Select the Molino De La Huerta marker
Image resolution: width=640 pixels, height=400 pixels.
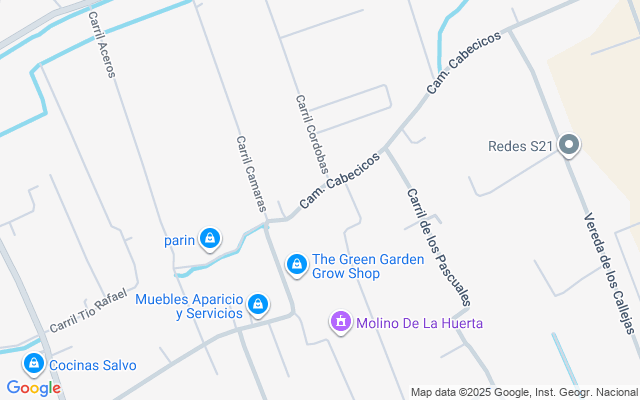point(341,322)
